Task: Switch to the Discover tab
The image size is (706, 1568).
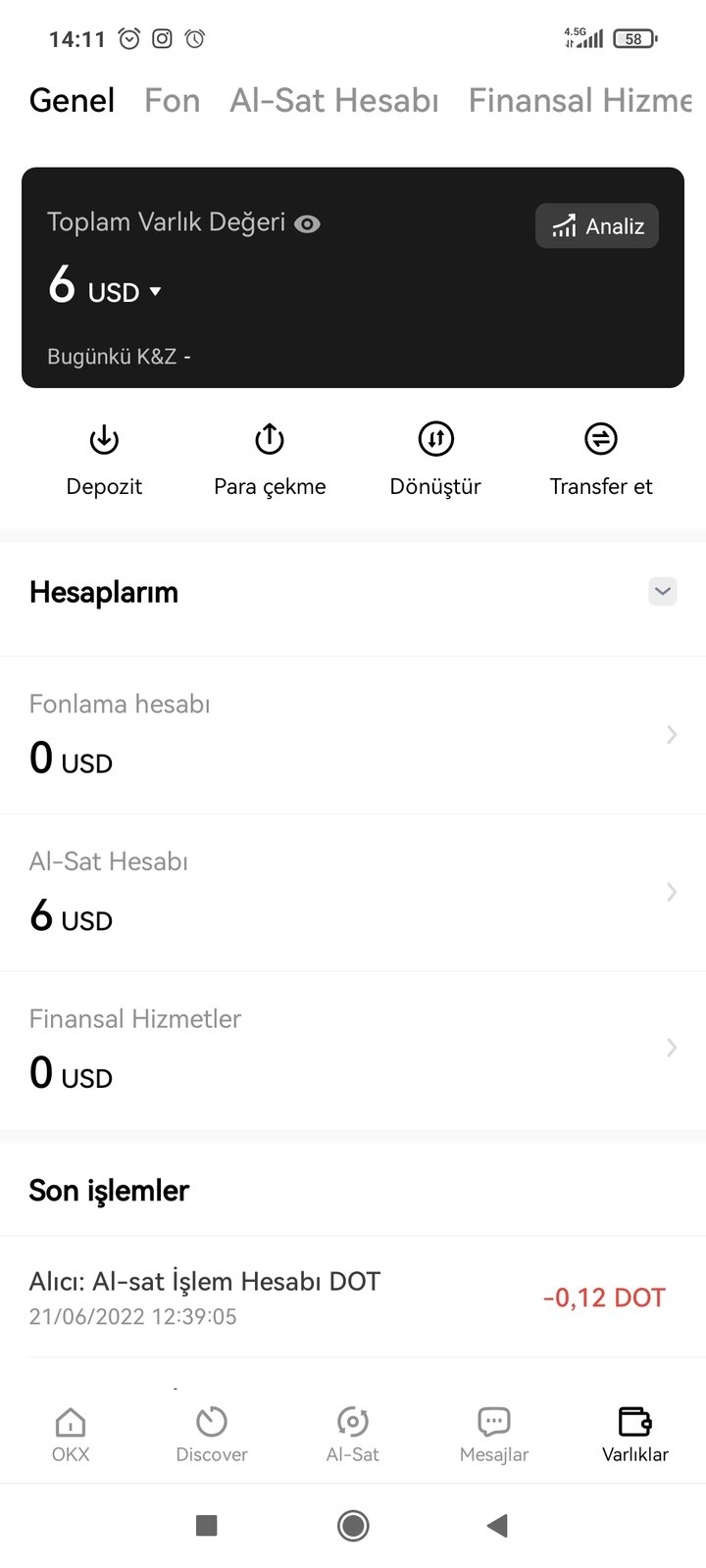Action: click(212, 1435)
